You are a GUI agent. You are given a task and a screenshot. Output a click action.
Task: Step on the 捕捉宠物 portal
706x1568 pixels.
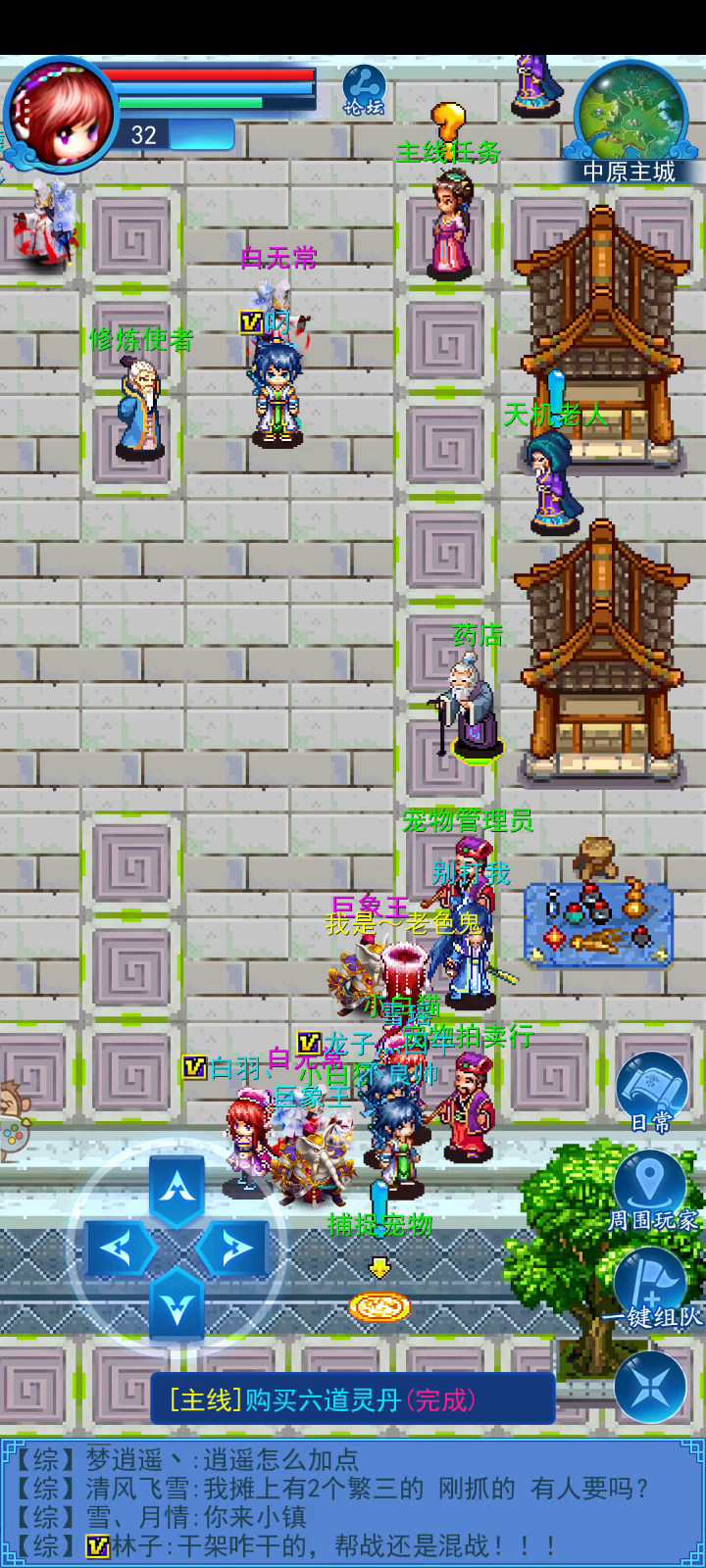(x=379, y=1305)
